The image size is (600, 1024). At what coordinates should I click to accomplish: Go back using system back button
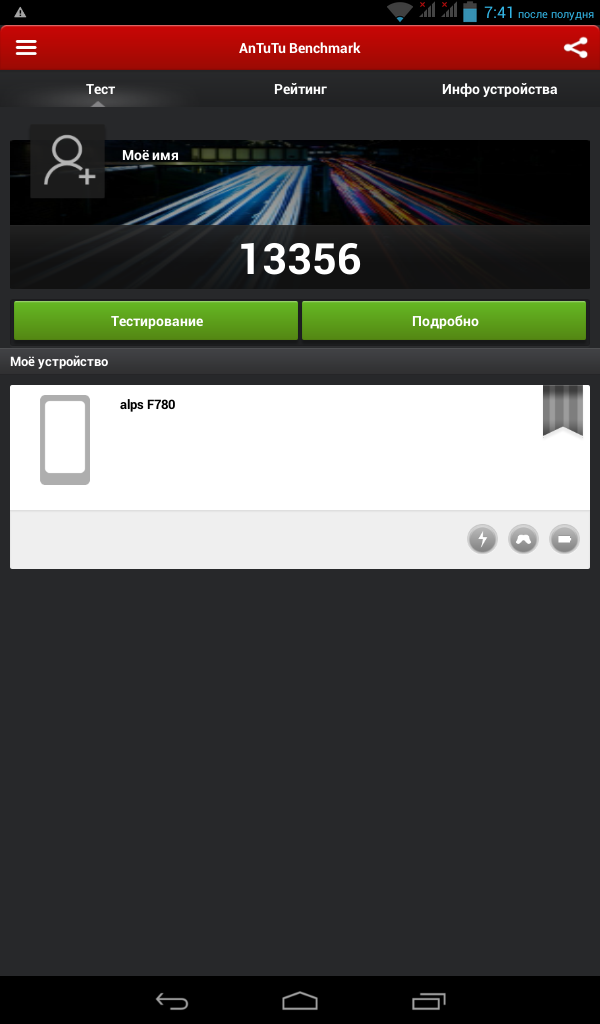click(171, 1000)
